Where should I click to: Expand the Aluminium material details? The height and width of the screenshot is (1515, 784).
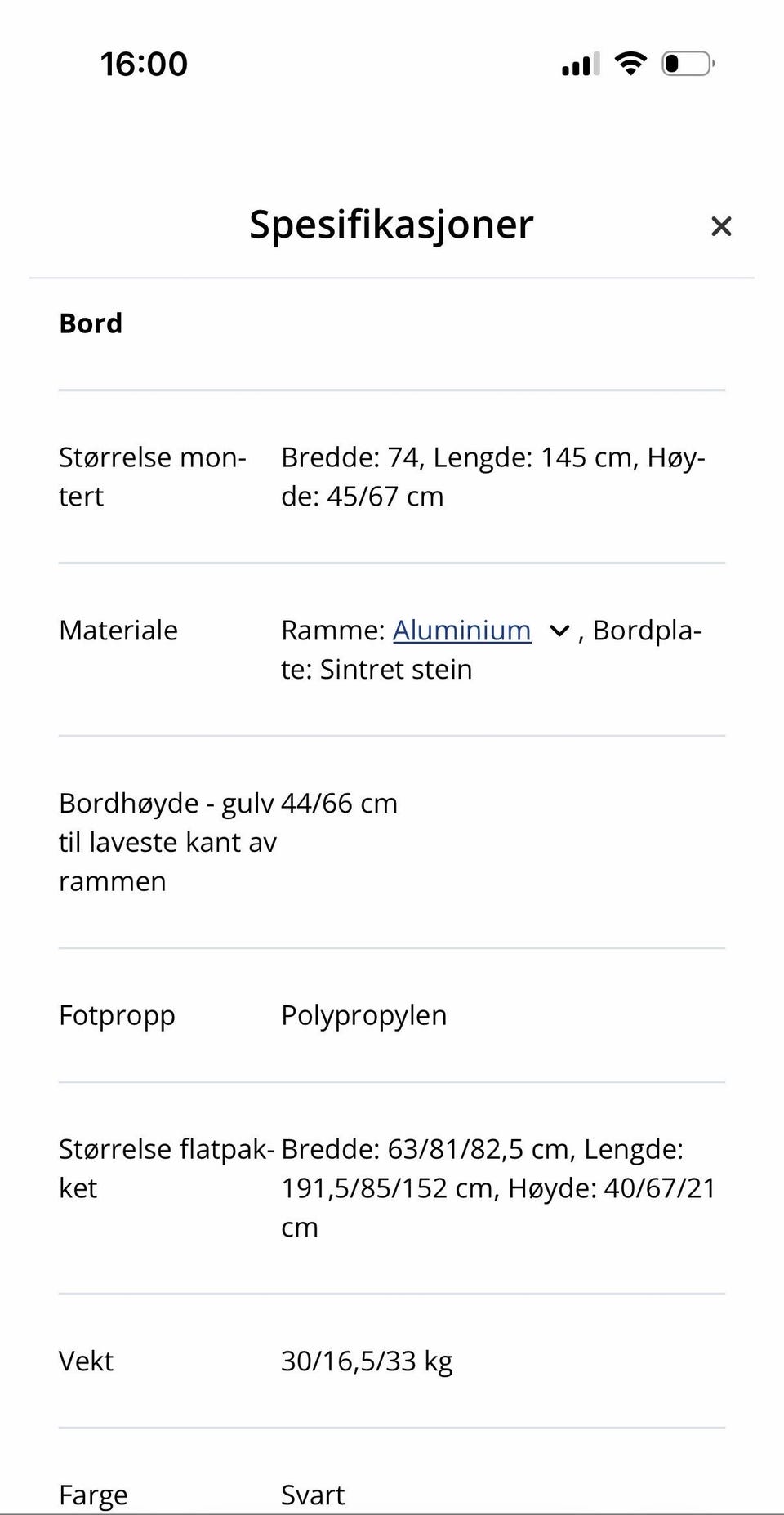click(558, 631)
